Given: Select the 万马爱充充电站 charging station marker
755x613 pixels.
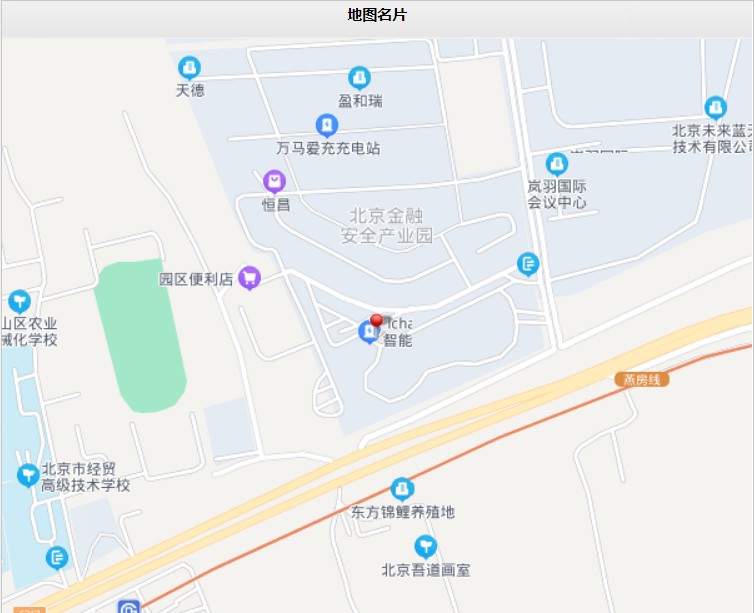Looking at the screenshot, I should (326, 125).
